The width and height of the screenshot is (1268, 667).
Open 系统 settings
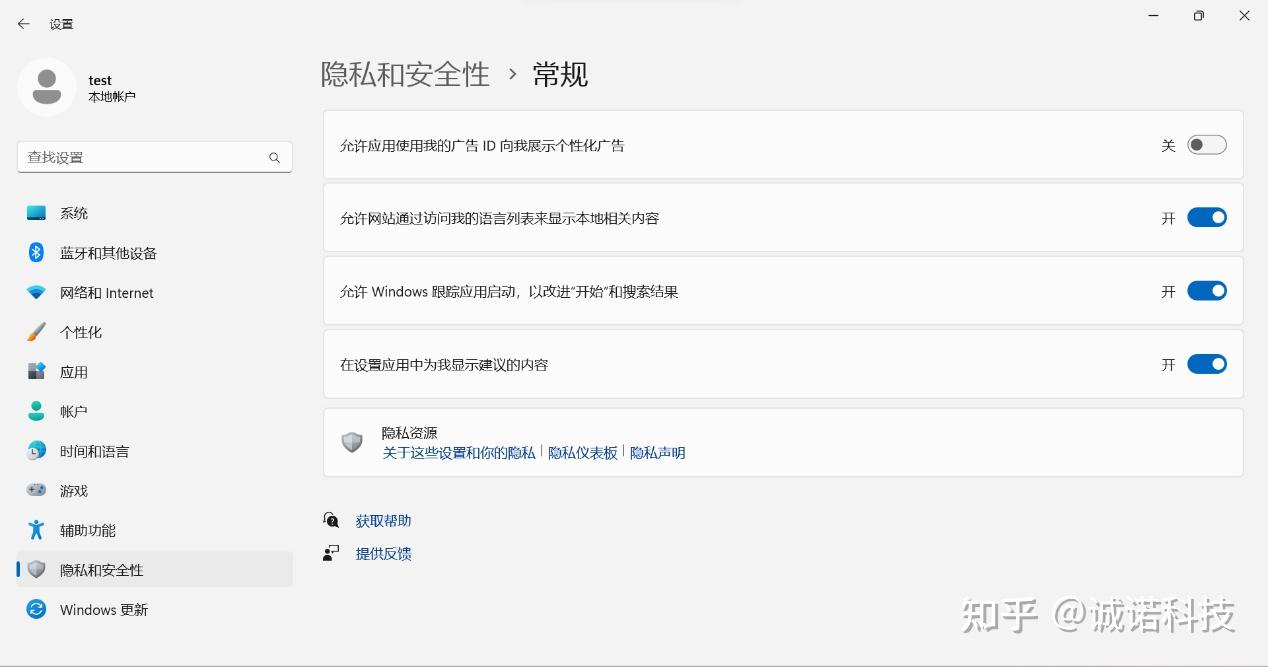[x=74, y=213]
